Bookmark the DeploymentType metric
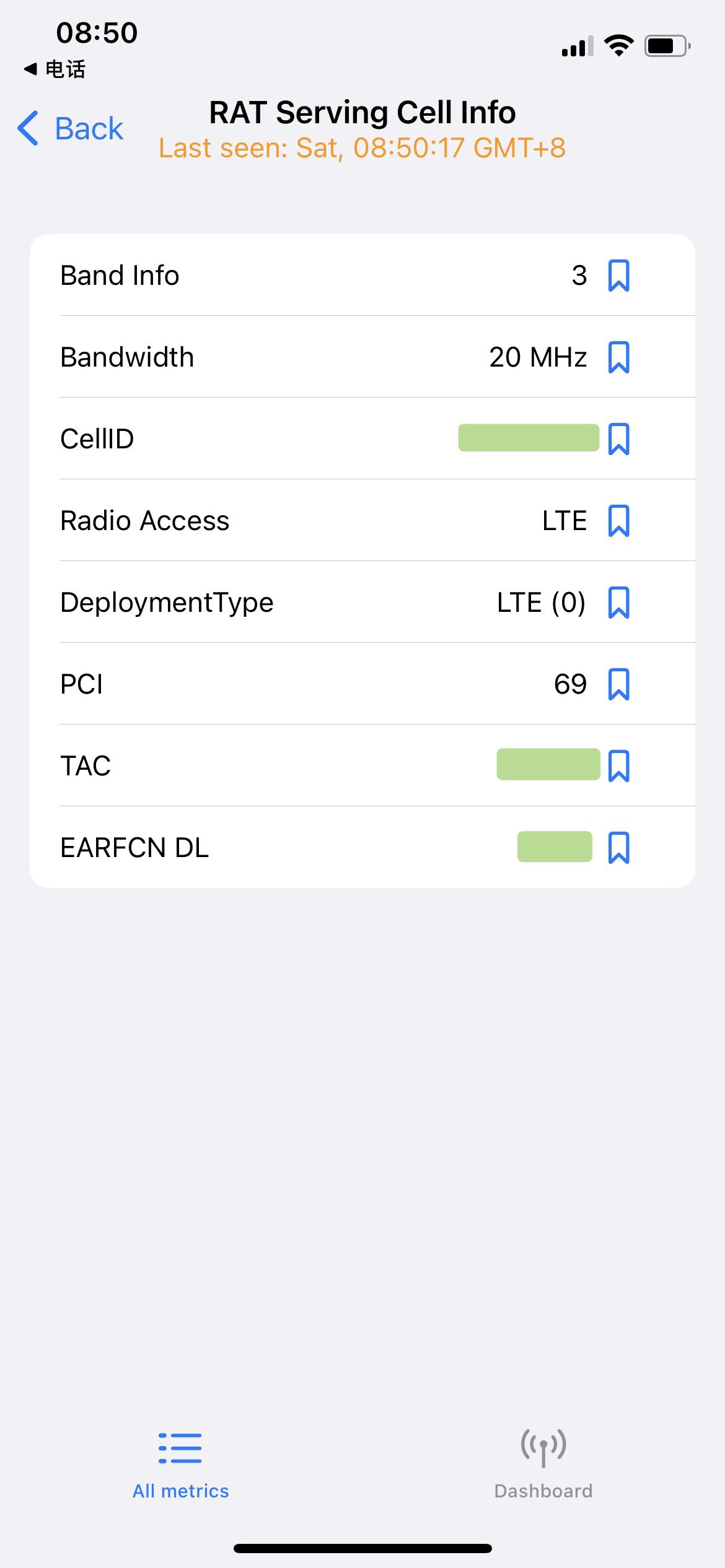 click(618, 603)
